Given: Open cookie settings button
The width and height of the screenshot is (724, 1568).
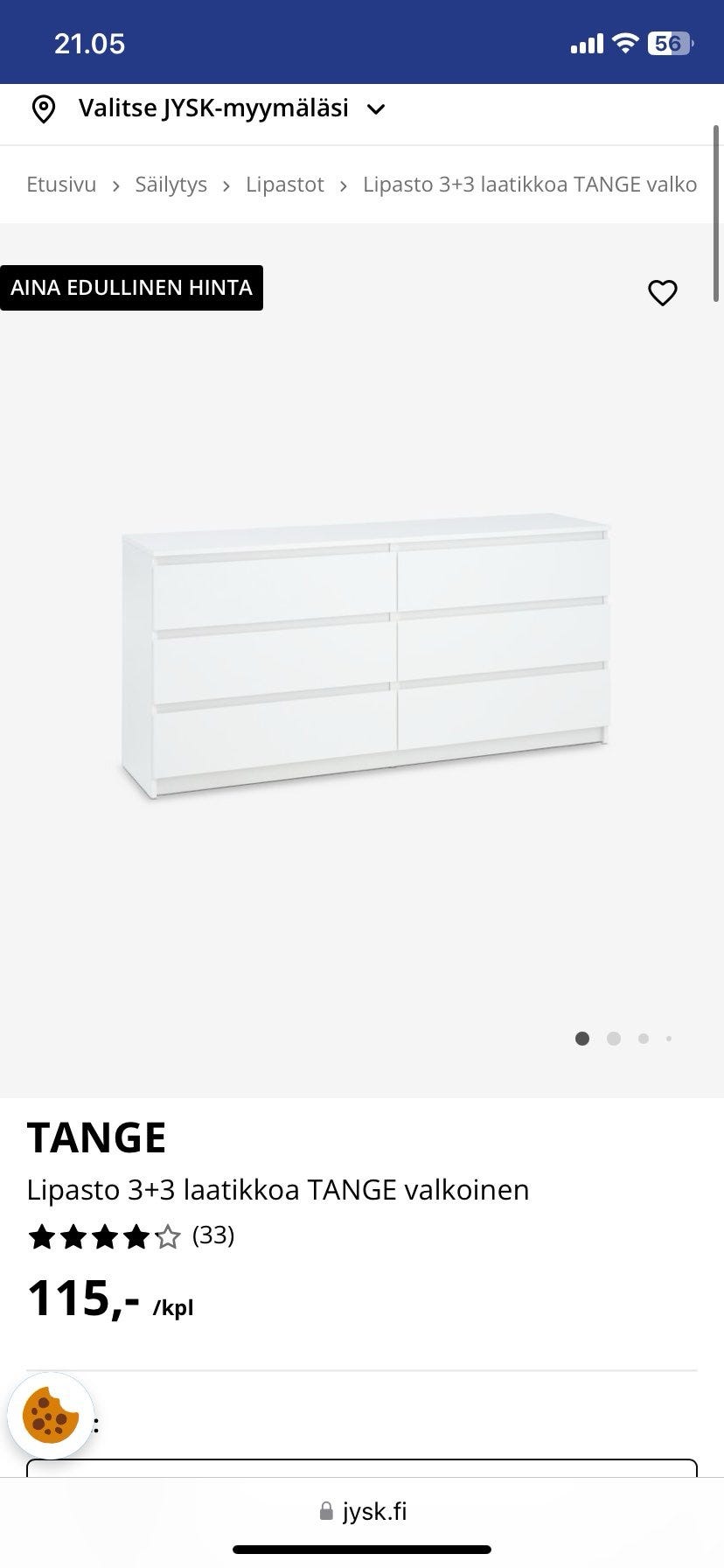Looking at the screenshot, I should [50, 1415].
